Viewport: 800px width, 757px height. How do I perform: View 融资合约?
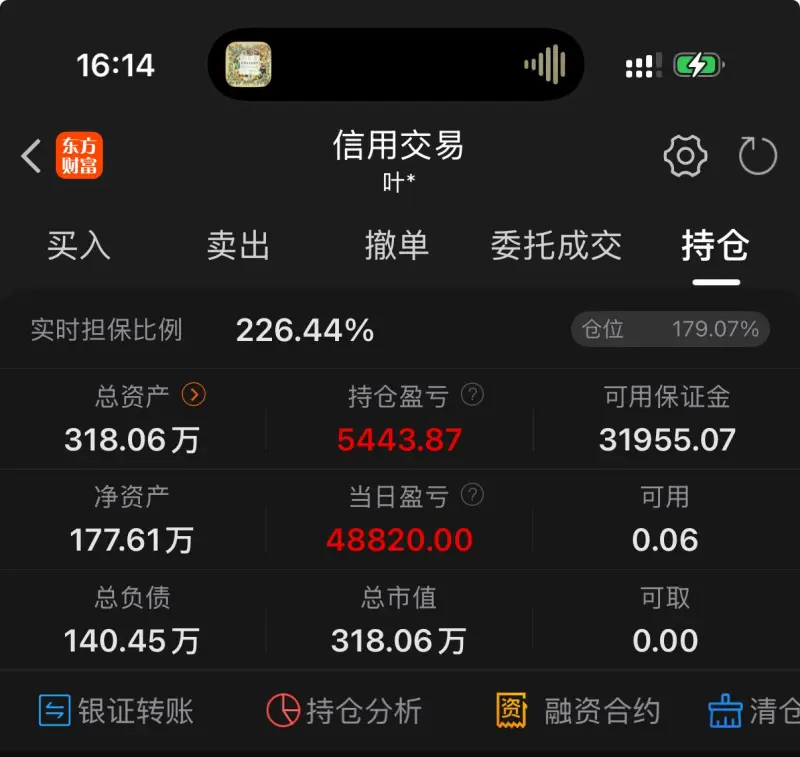578,711
